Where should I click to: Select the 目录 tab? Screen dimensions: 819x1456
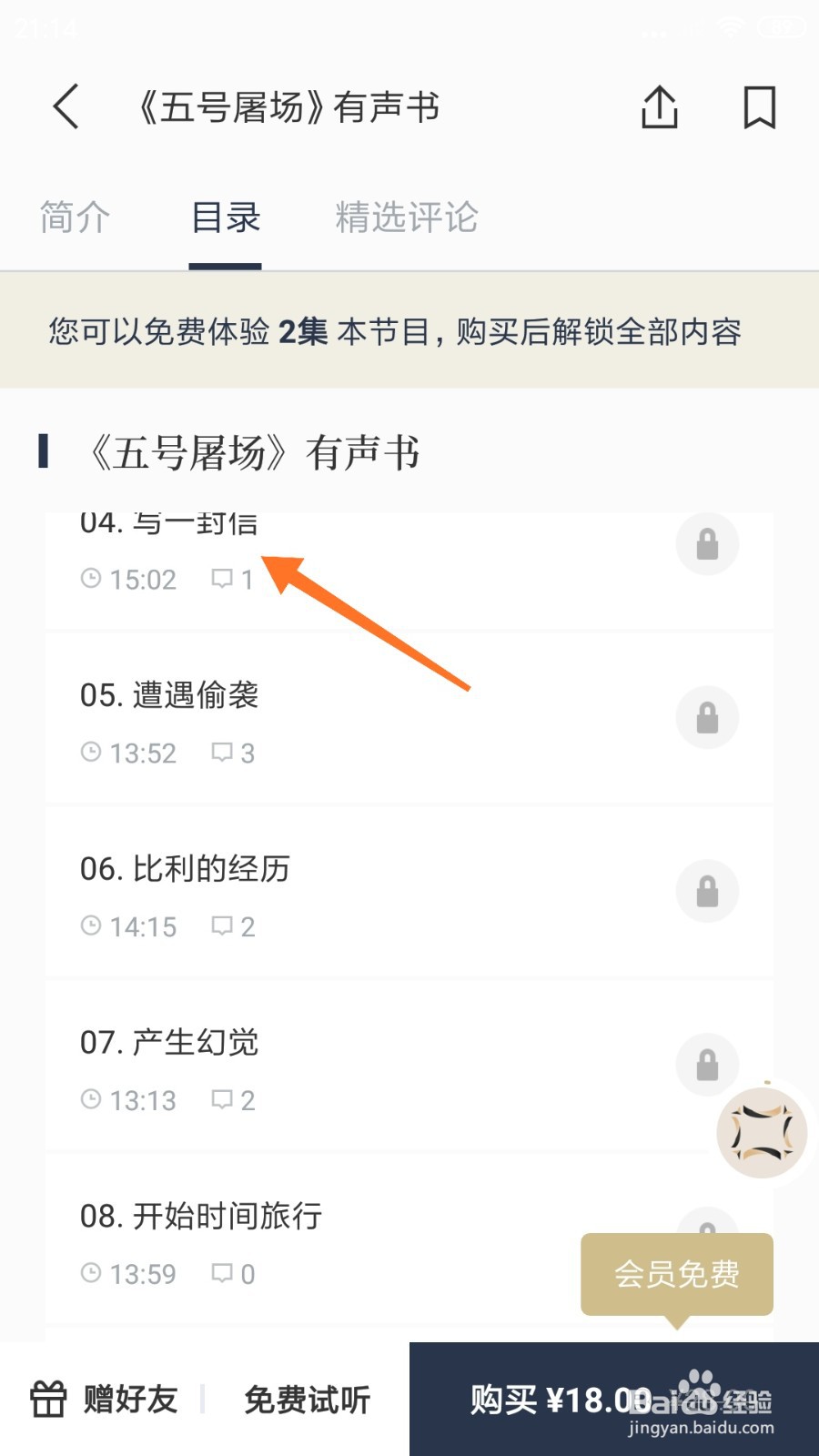tap(225, 217)
